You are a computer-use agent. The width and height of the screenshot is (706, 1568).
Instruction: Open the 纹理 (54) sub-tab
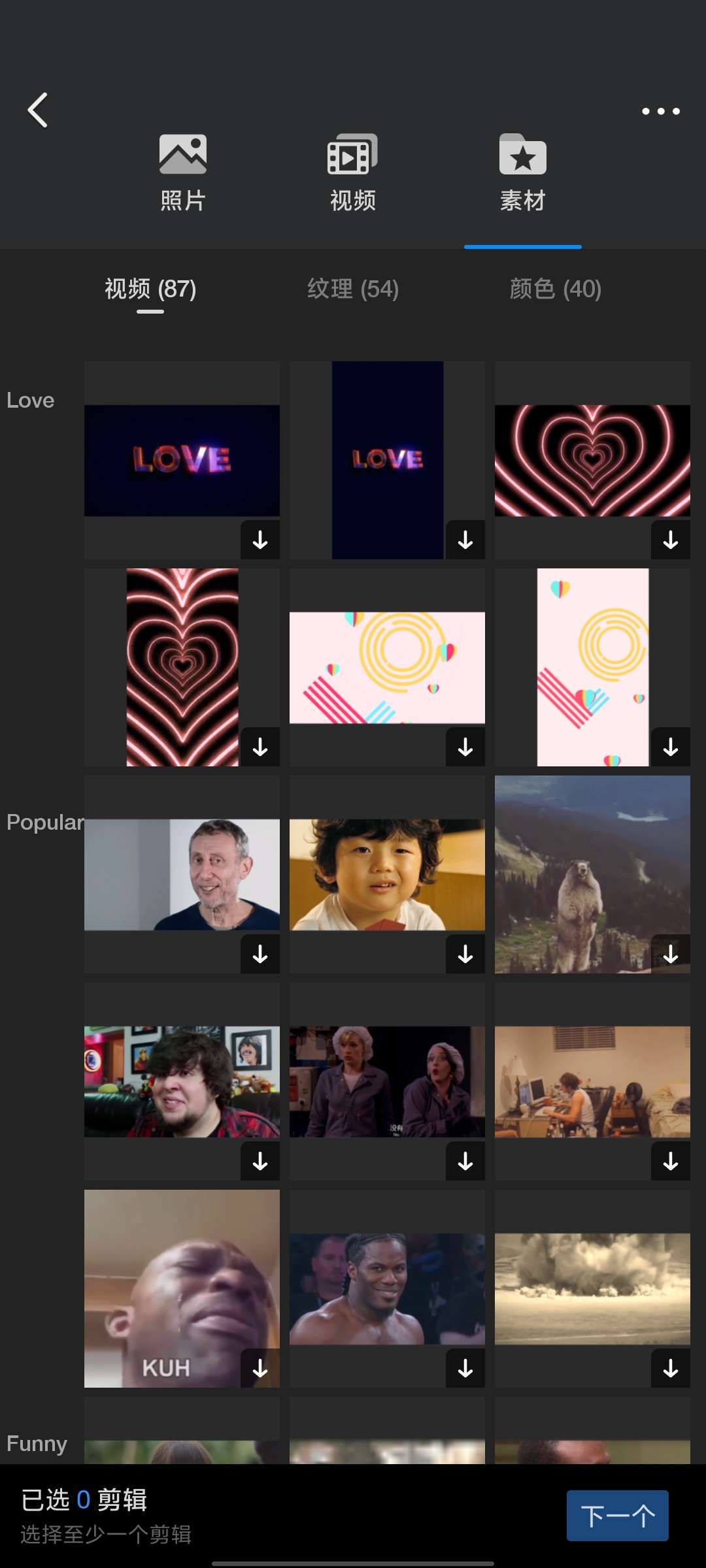point(353,289)
